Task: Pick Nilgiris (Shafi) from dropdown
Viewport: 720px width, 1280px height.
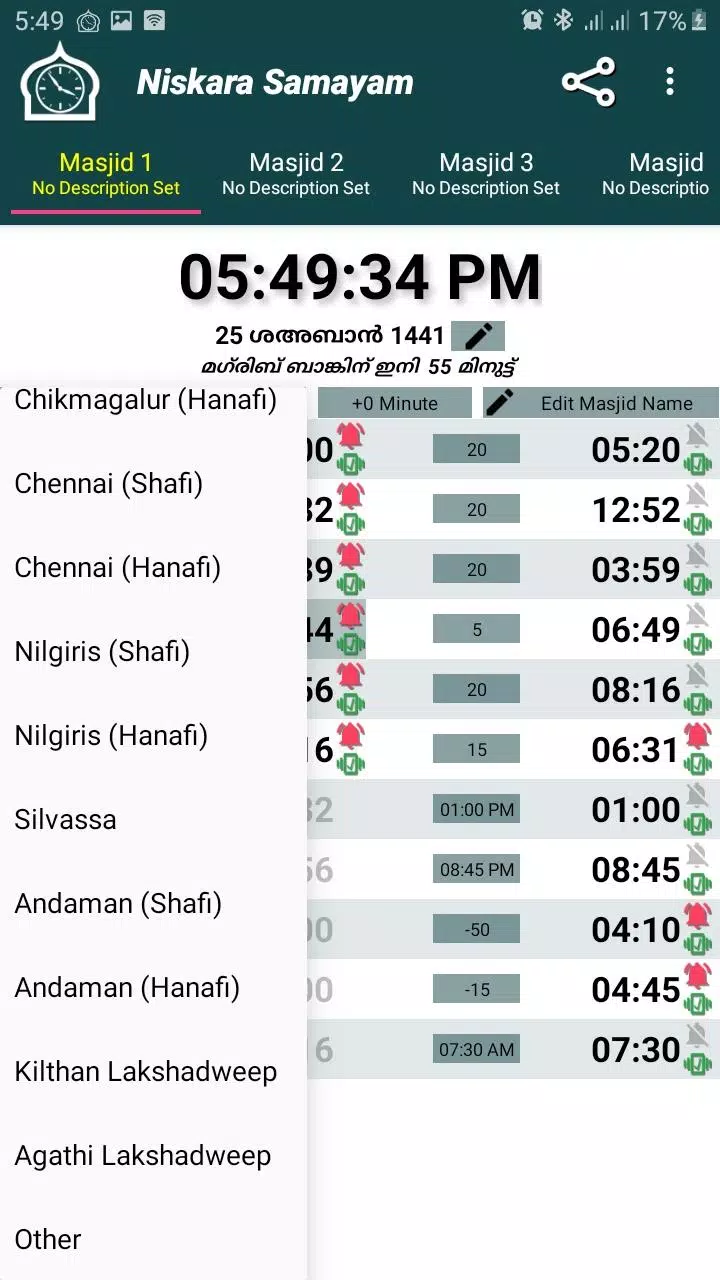Action: [x=102, y=652]
